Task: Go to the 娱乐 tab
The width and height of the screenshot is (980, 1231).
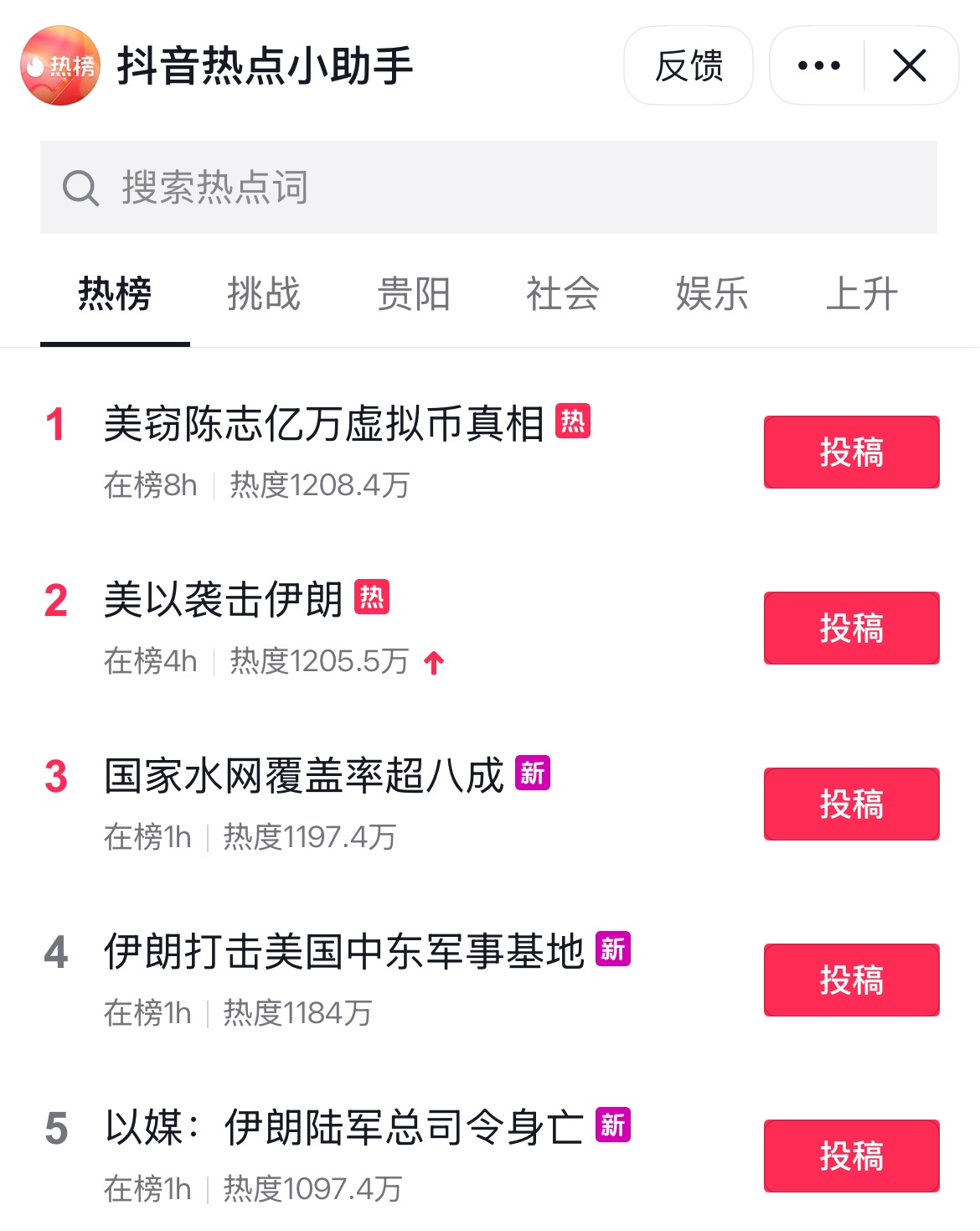Action: coord(712,294)
